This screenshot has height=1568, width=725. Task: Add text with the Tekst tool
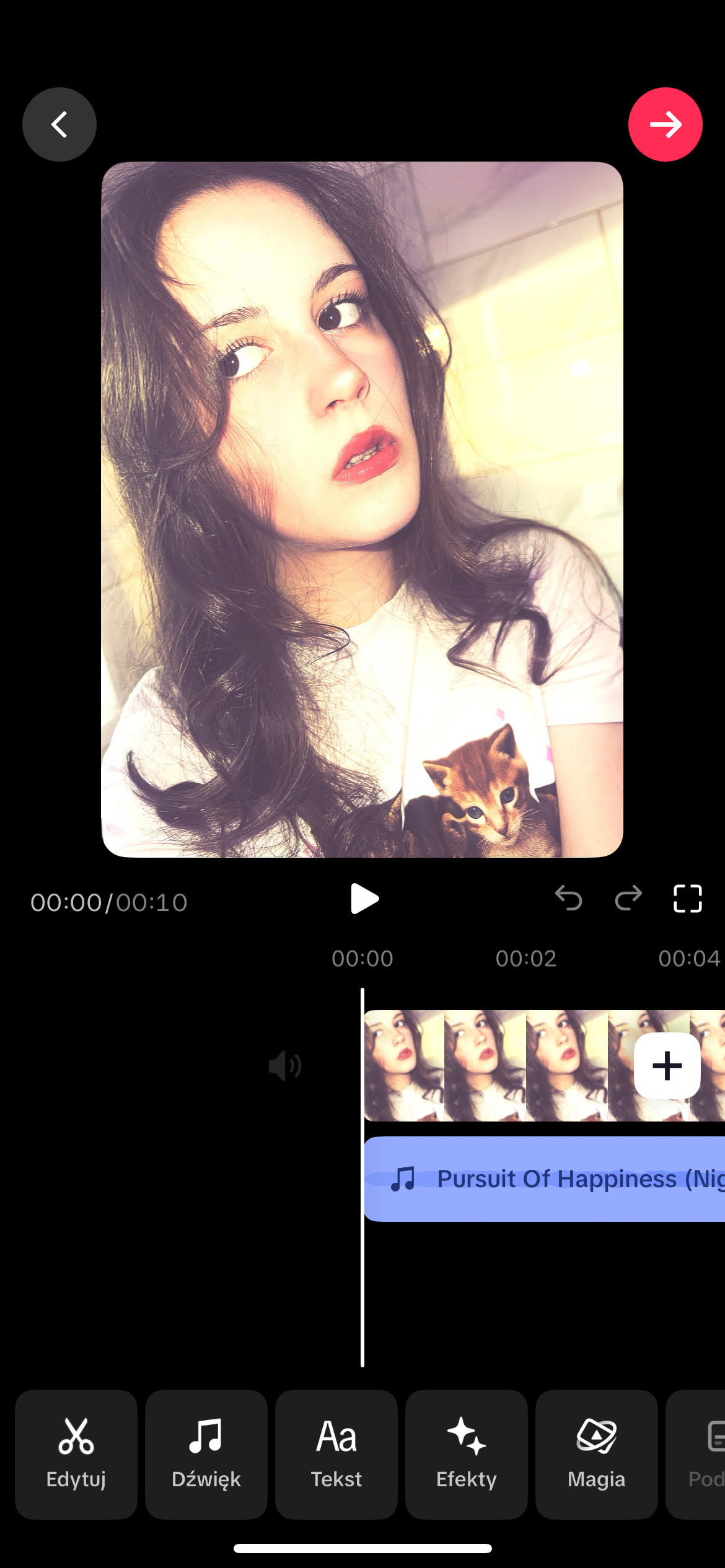click(336, 1454)
